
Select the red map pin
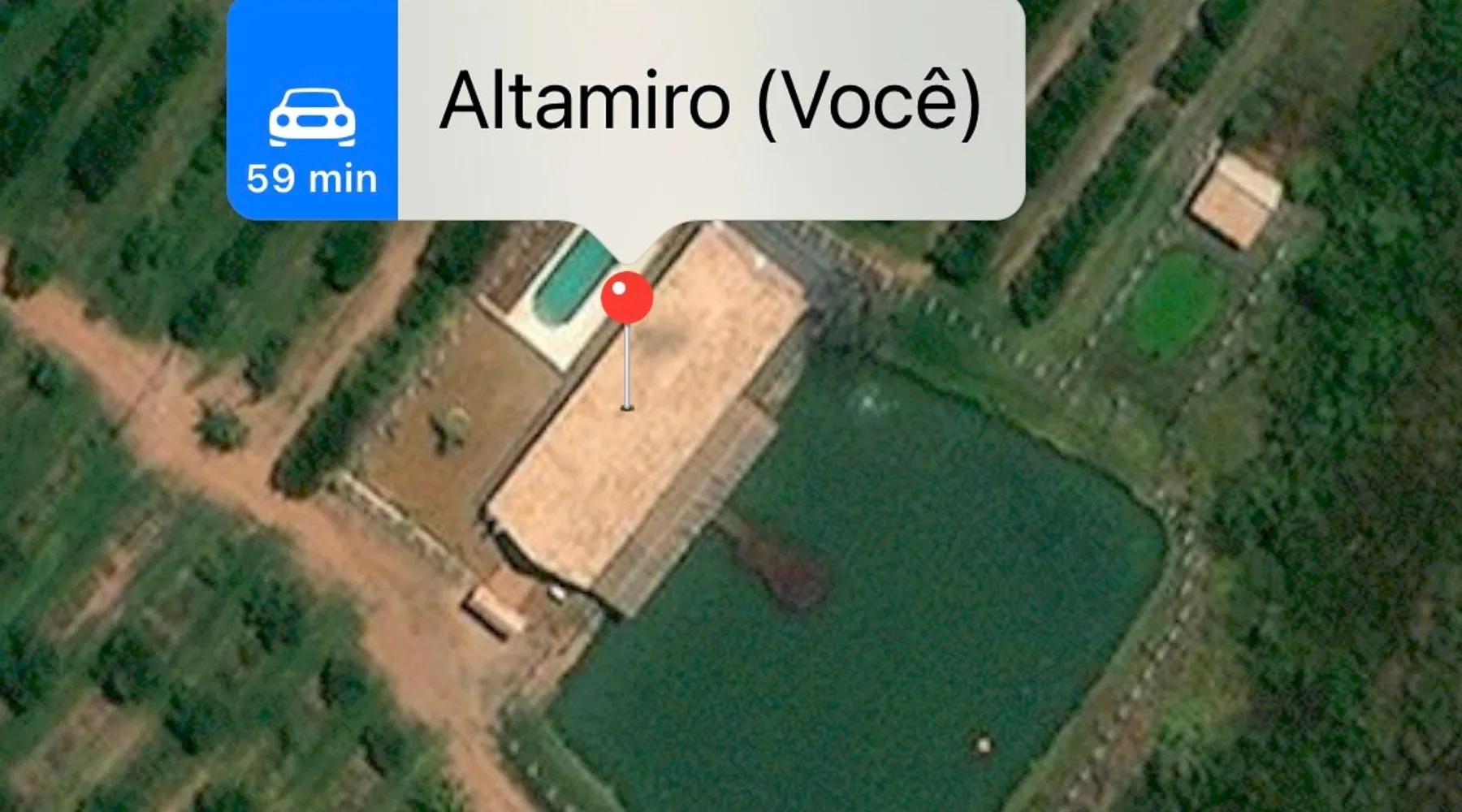point(626,299)
